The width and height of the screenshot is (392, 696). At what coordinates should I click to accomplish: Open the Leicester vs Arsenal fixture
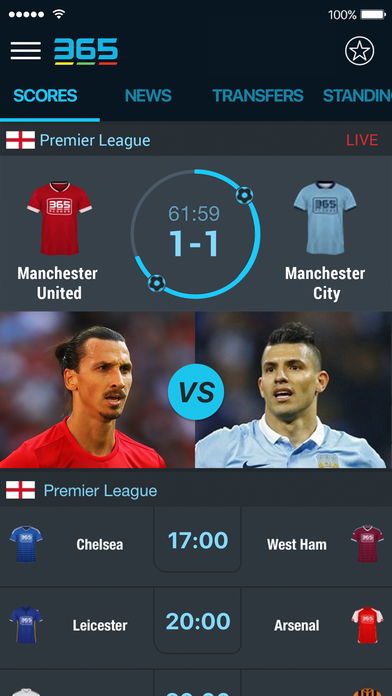coord(196,626)
